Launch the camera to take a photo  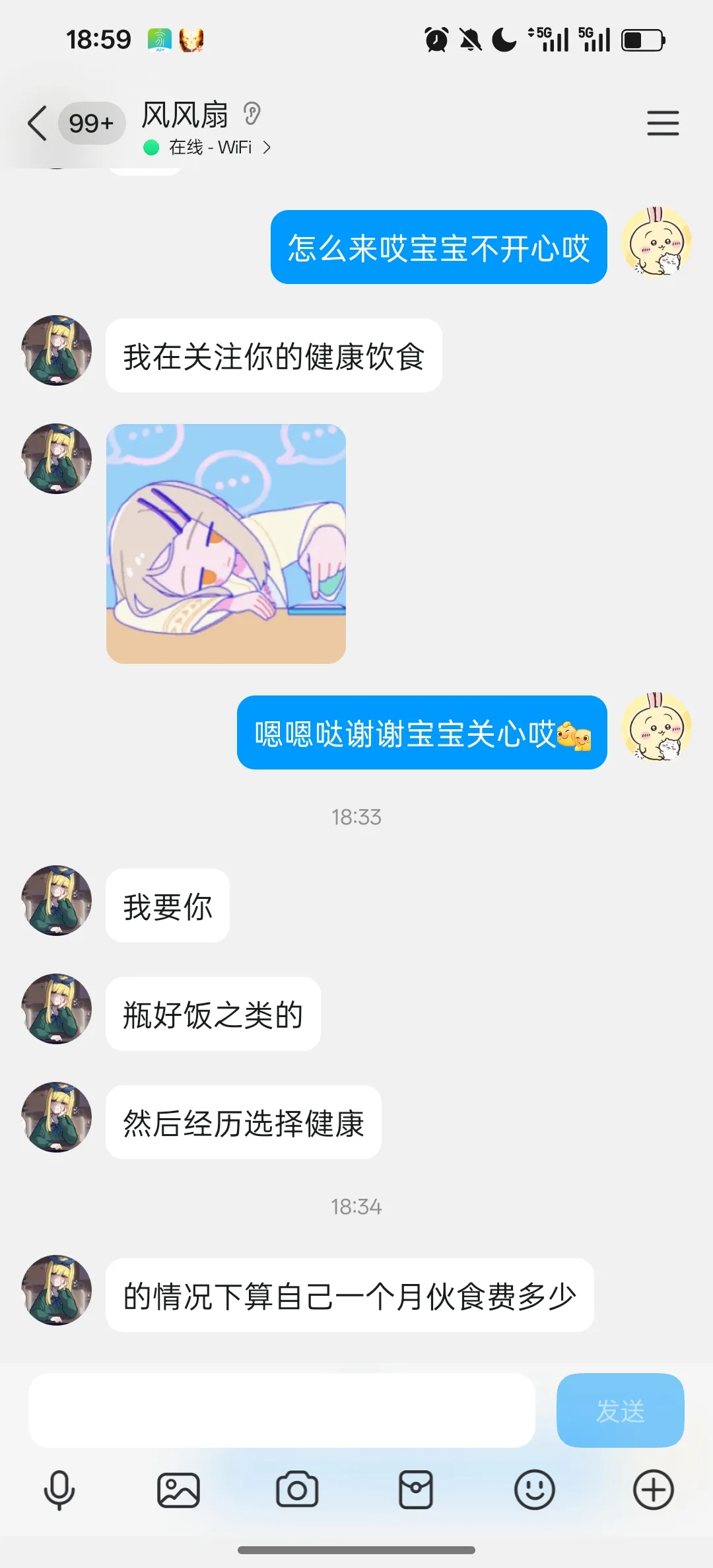coord(297,1490)
